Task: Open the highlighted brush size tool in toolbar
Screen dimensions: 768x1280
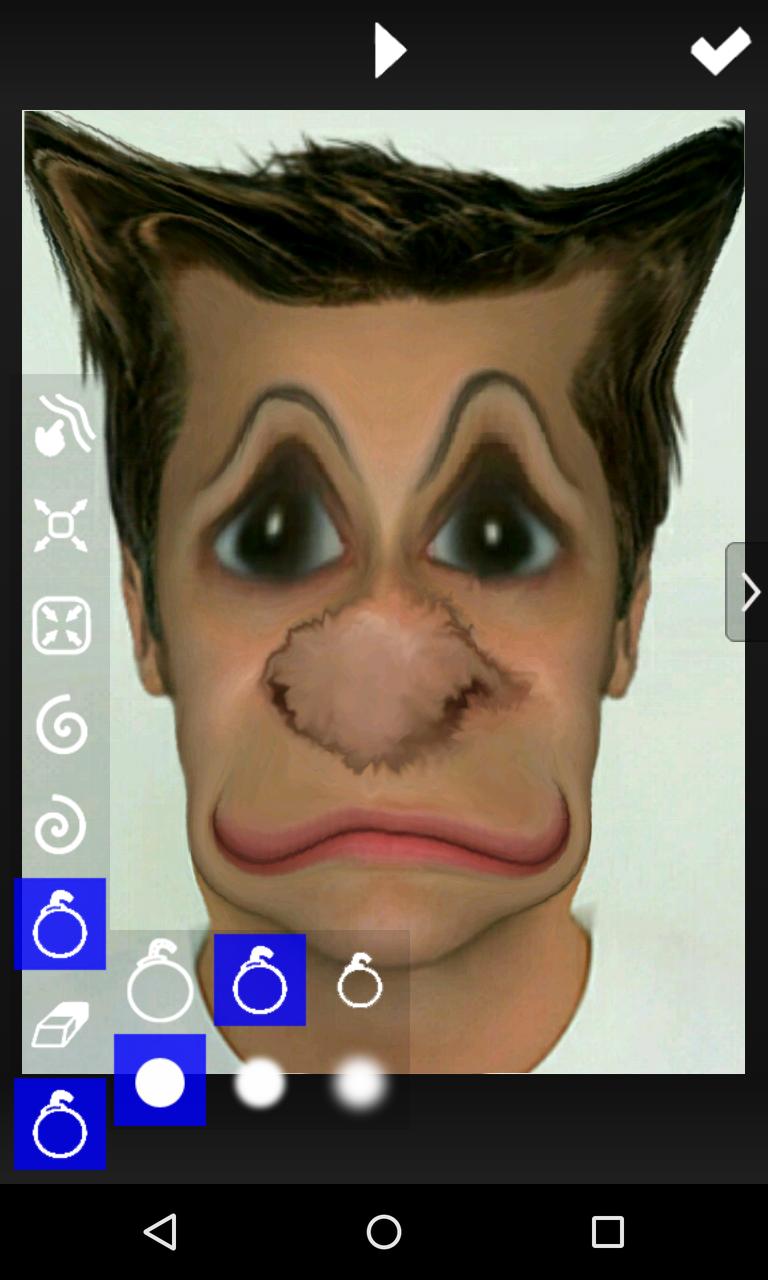Action: tap(60, 923)
